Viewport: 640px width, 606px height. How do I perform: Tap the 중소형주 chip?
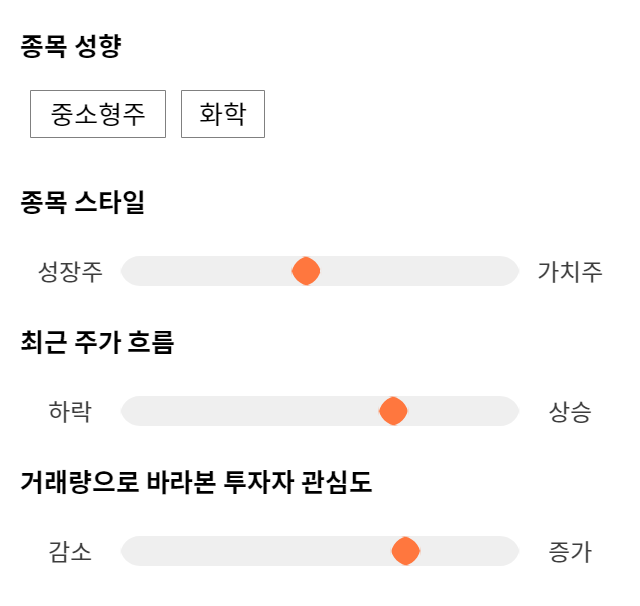98,114
